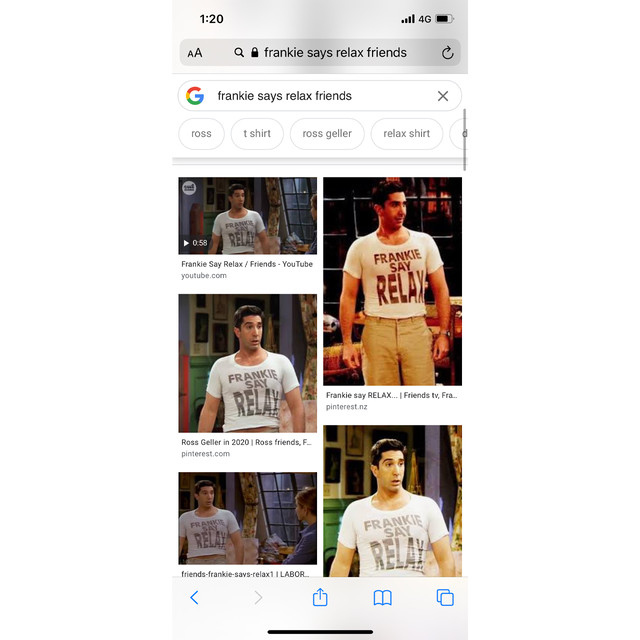The image size is (640, 640).
Task: Go back to the previous page
Action: [194, 597]
